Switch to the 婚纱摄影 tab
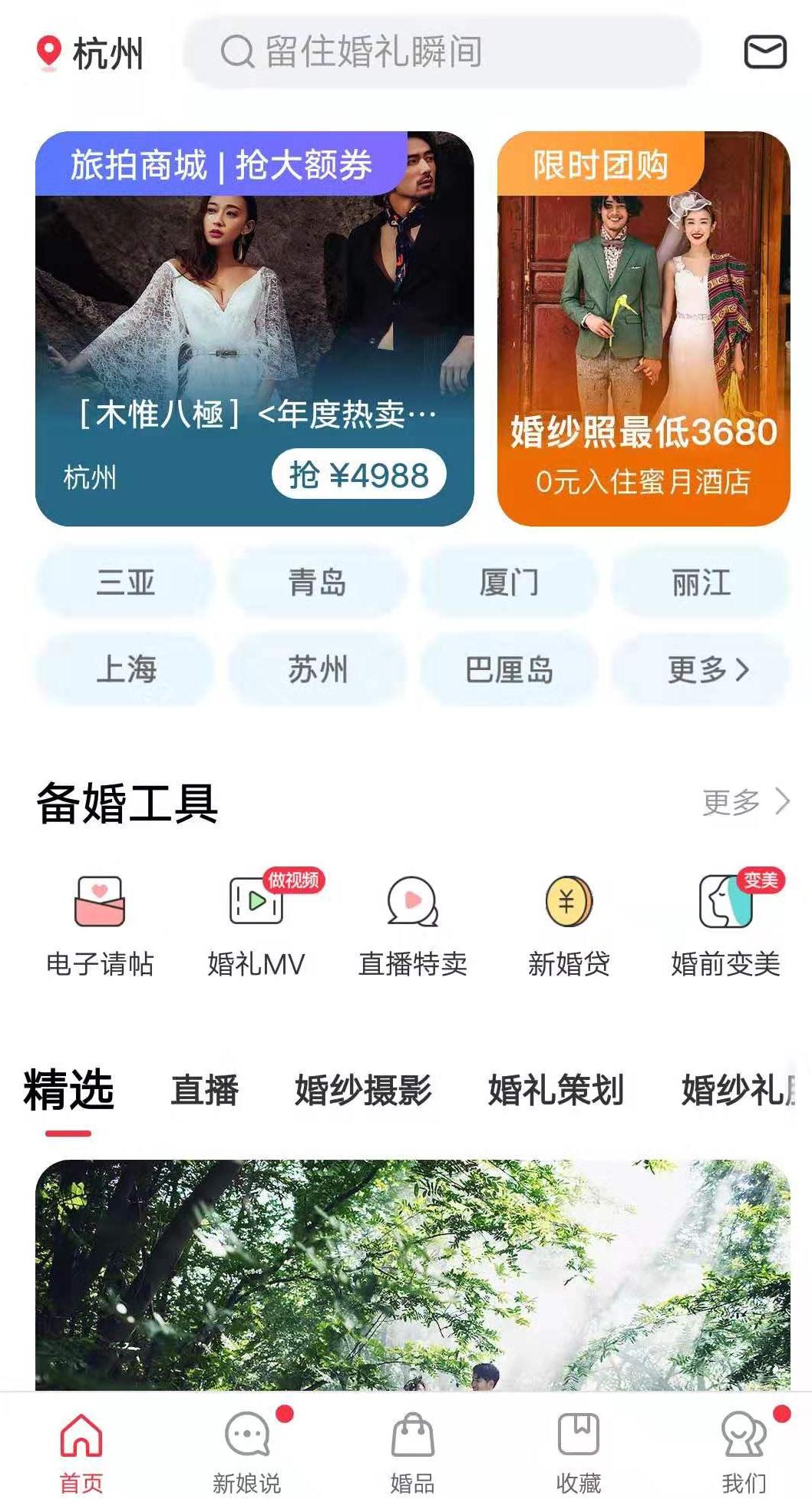Image resolution: width=812 pixels, height=1499 pixels. pyautogui.click(x=363, y=1090)
